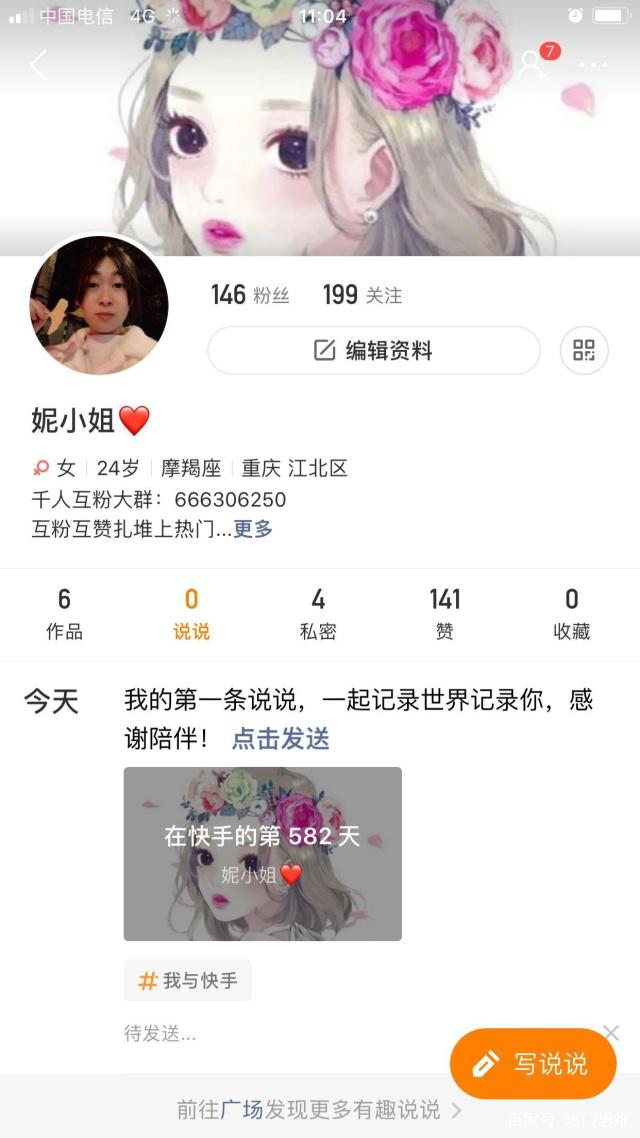Select the 说说 tab
Viewport: 640px width, 1138px height.
click(x=191, y=614)
